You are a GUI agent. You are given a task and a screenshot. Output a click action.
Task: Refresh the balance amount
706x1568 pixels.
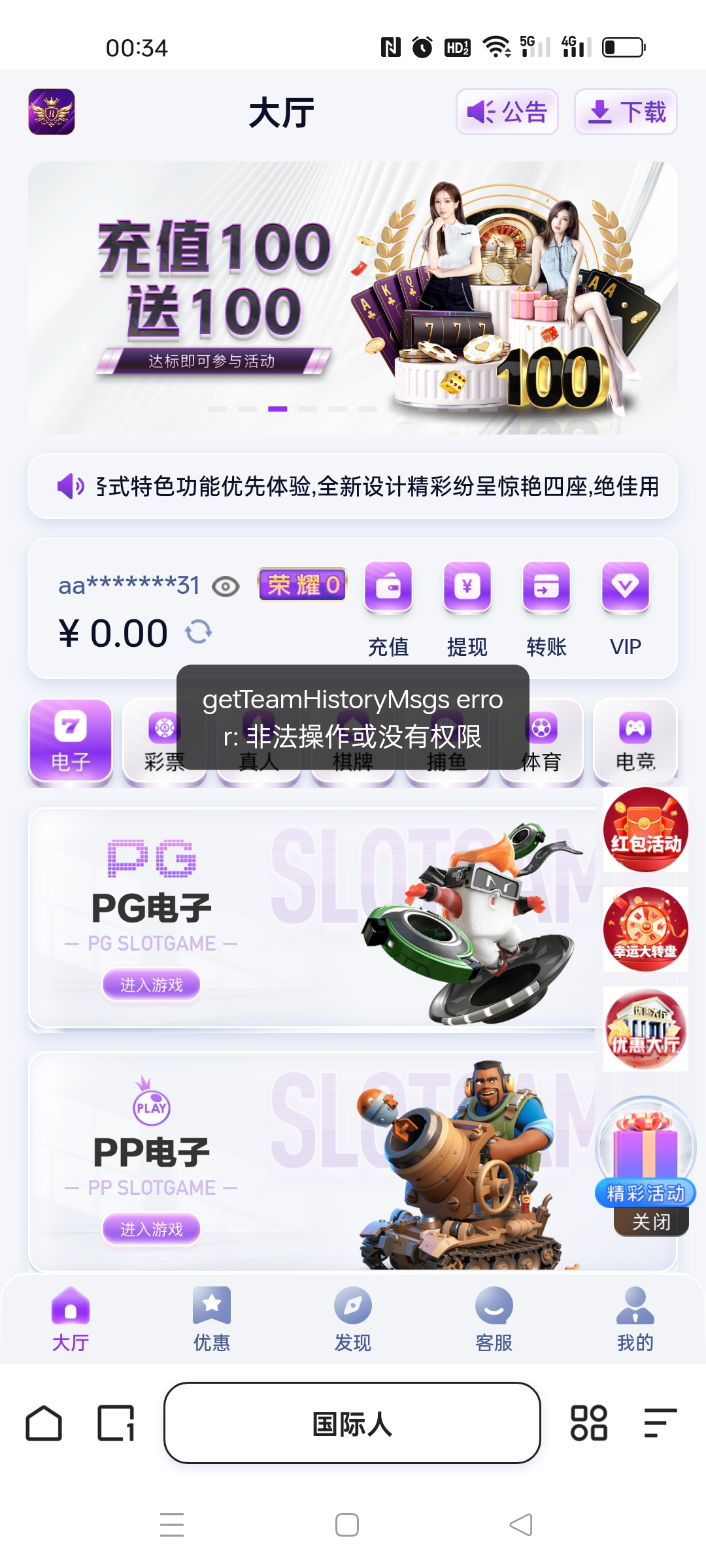(199, 632)
